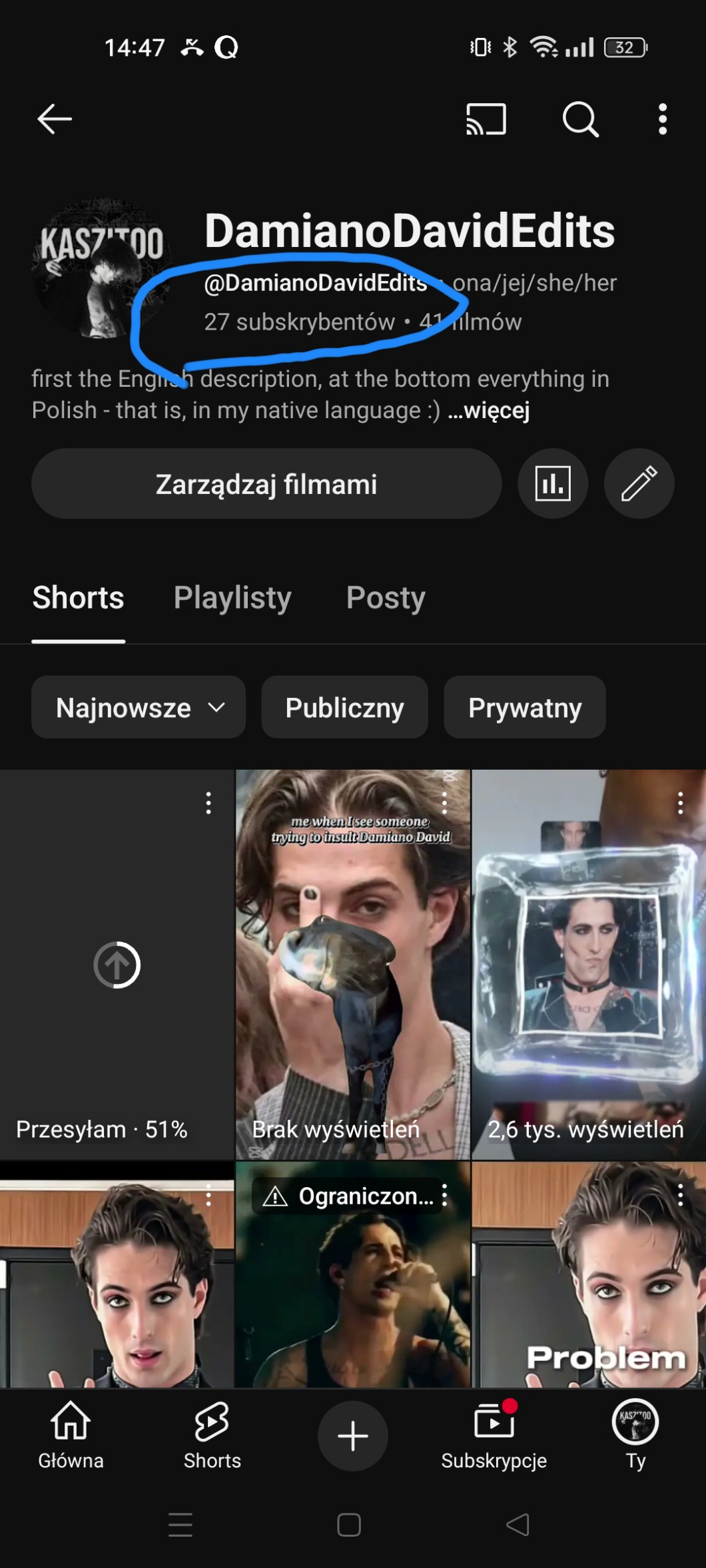Image resolution: width=706 pixels, height=1568 pixels.
Task: Go back using the arrow icon
Action: point(55,120)
